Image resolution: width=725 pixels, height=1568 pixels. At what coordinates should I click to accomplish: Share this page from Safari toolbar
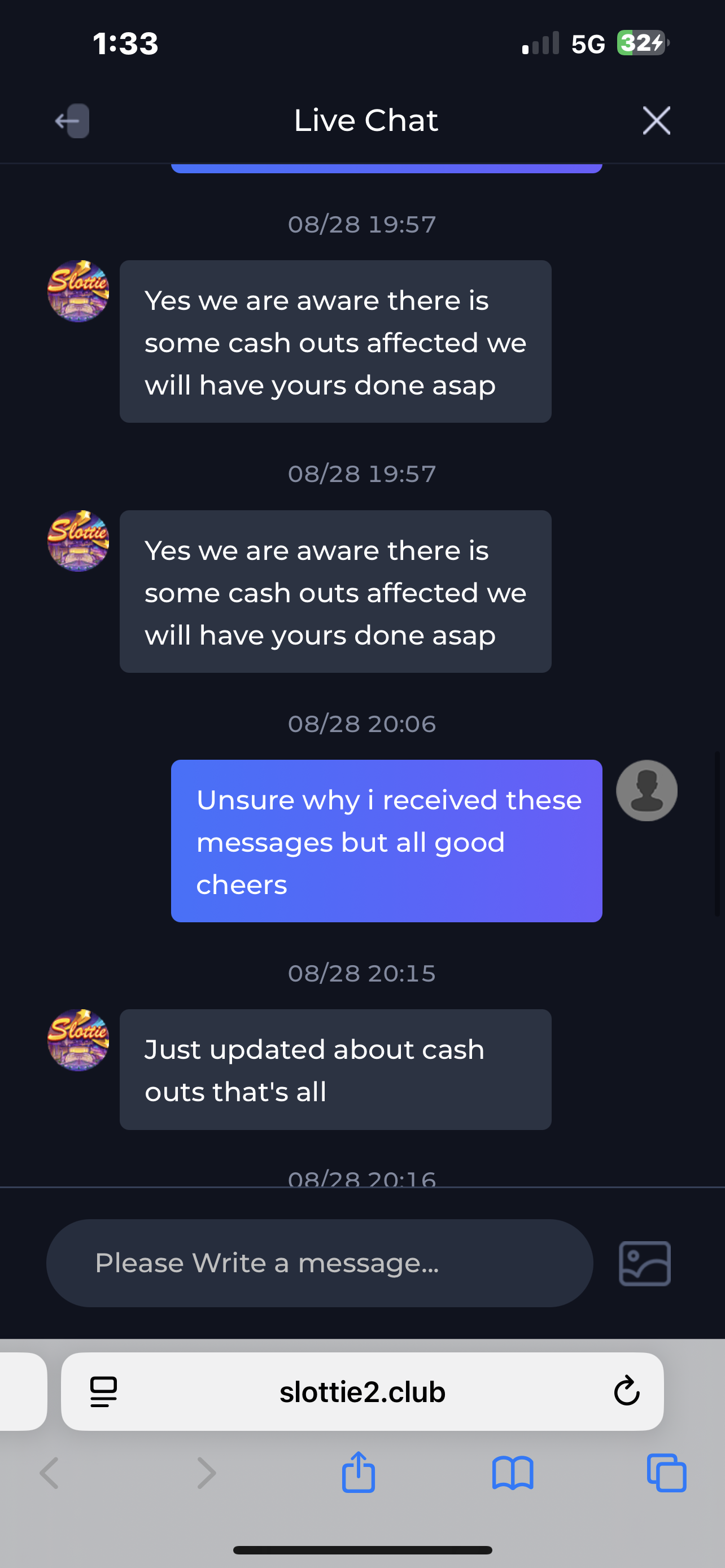point(358,1473)
